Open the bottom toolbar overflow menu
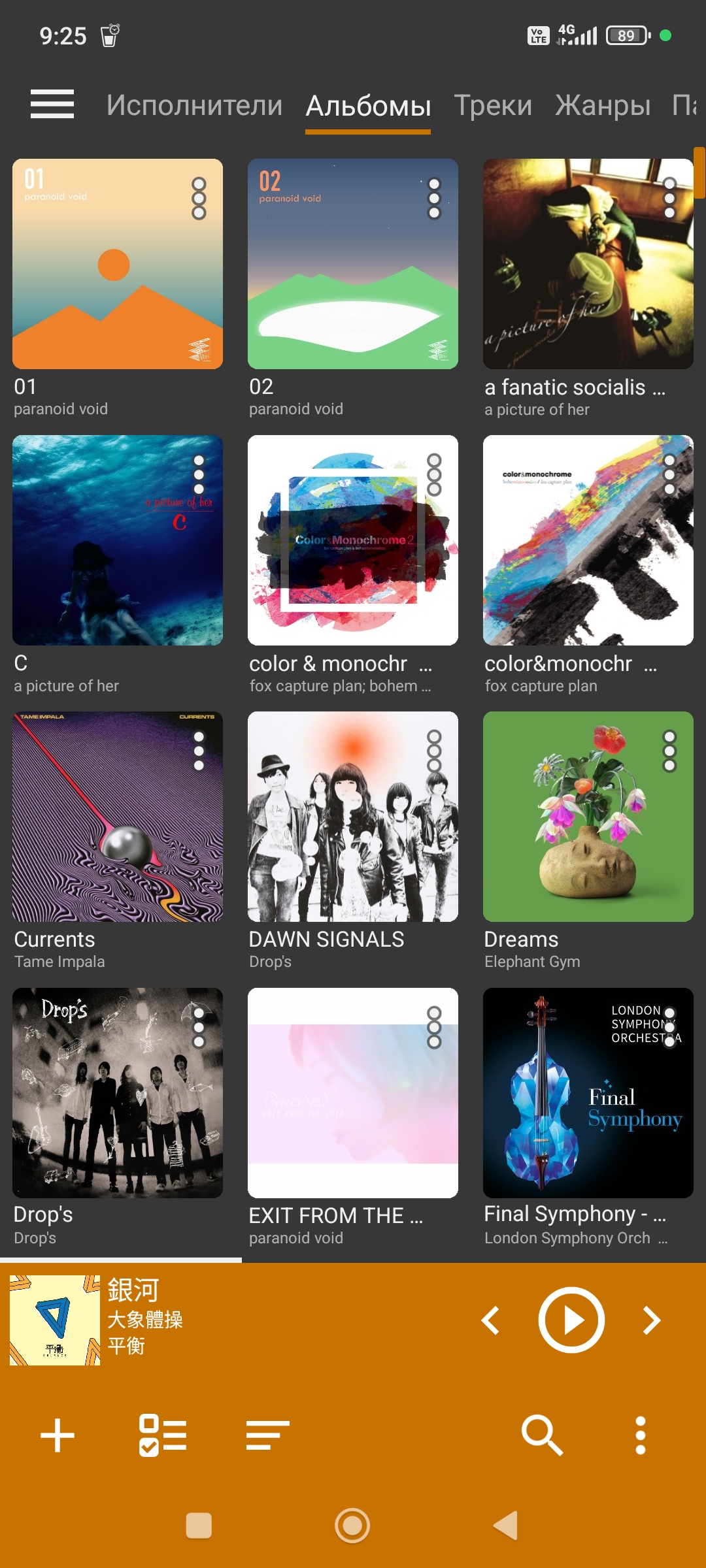Image resolution: width=706 pixels, height=1568 pixels. click(641, 1435)
